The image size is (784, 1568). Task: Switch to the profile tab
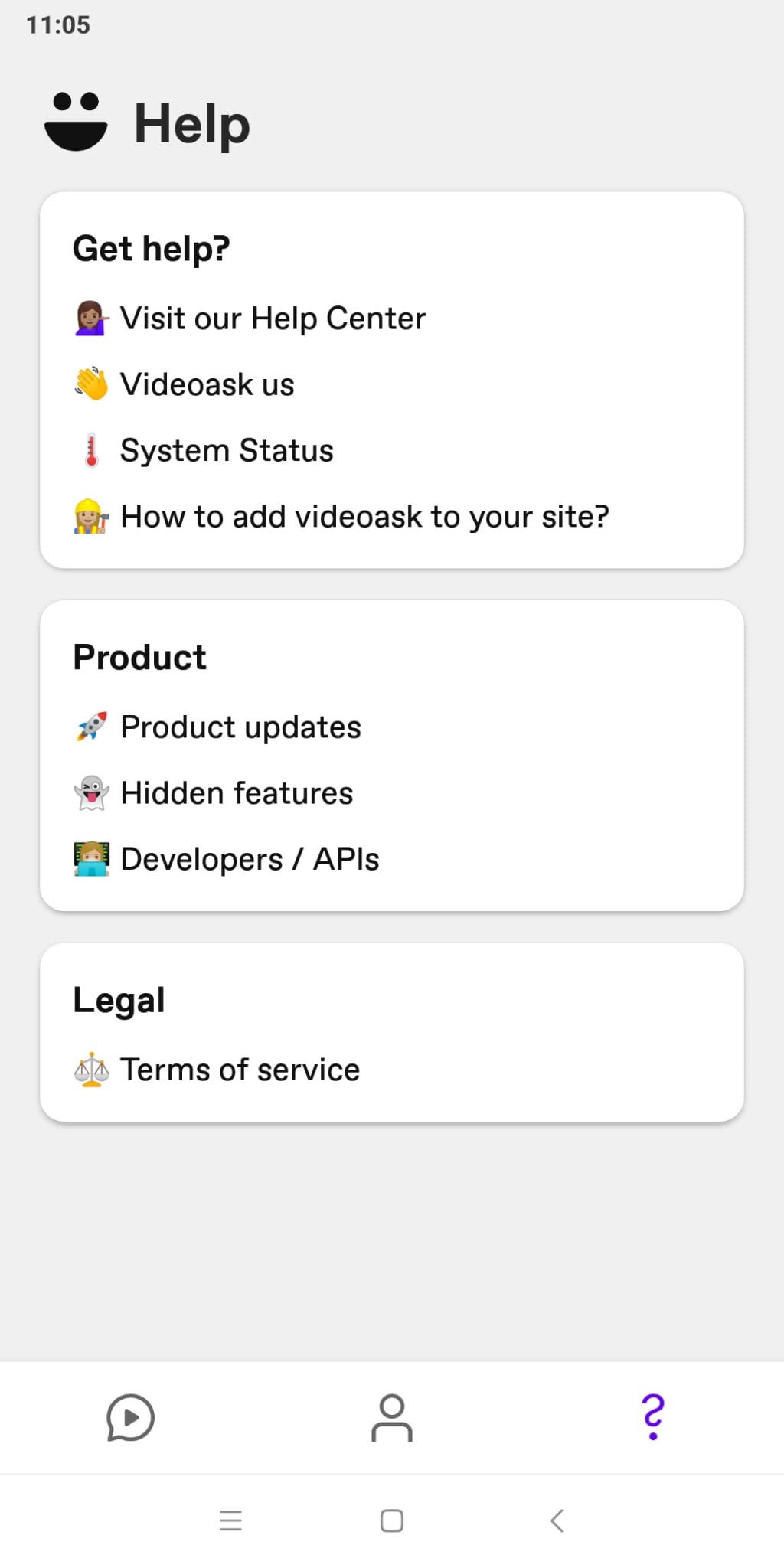[x=392, y=1417]
